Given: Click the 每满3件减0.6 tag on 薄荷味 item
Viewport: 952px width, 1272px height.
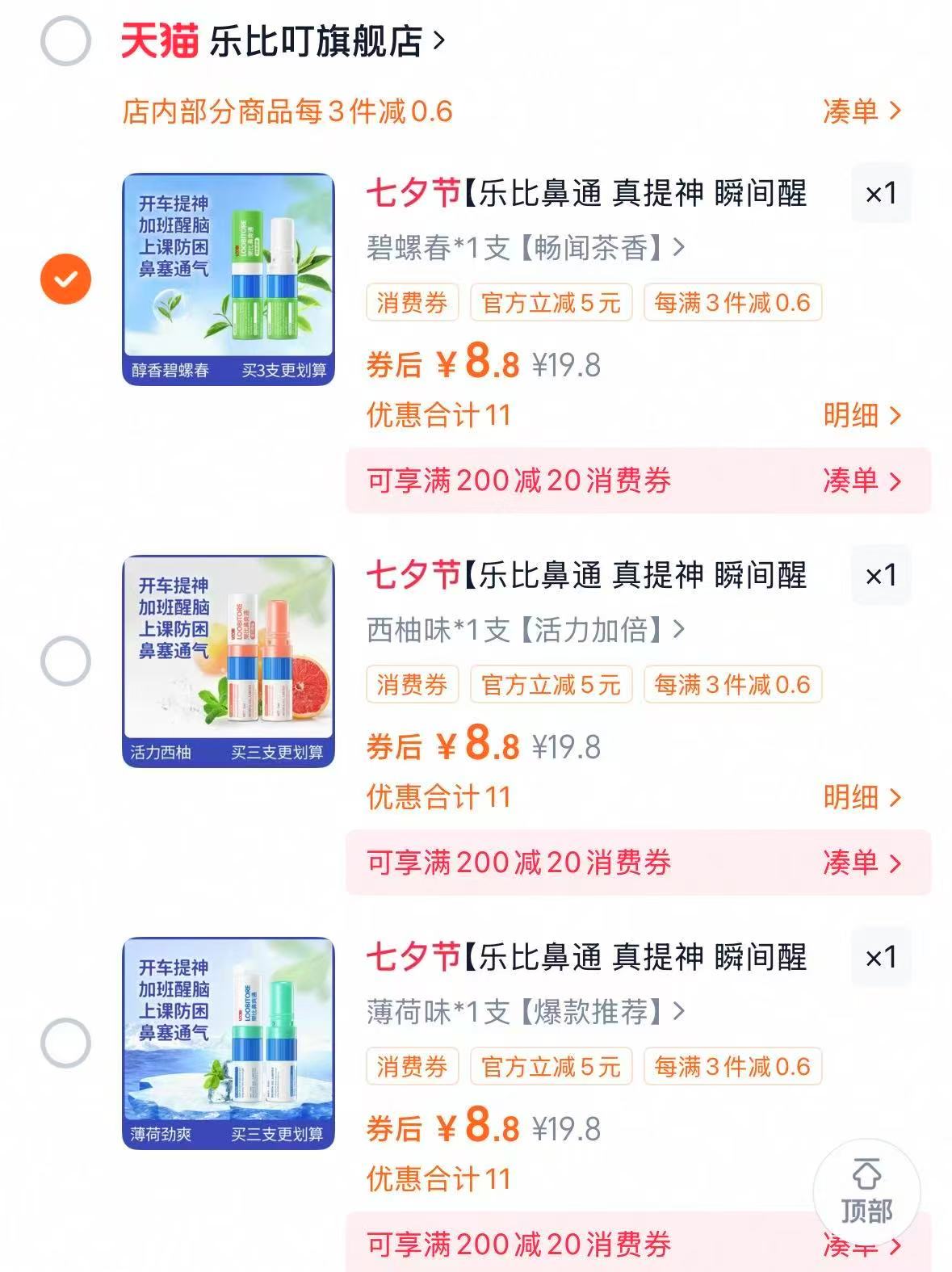Looking at the screenshot, I should 733,1067.
